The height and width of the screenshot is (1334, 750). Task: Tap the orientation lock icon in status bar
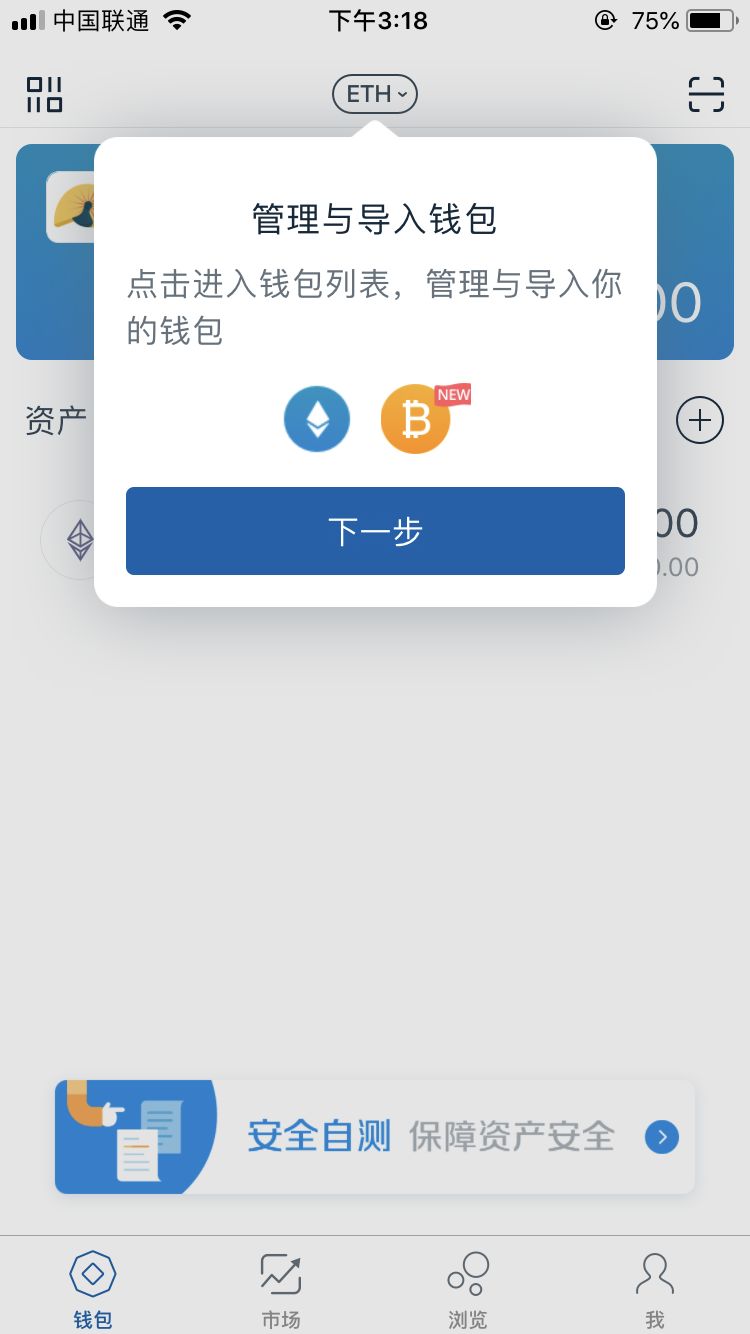pos(606,20)
